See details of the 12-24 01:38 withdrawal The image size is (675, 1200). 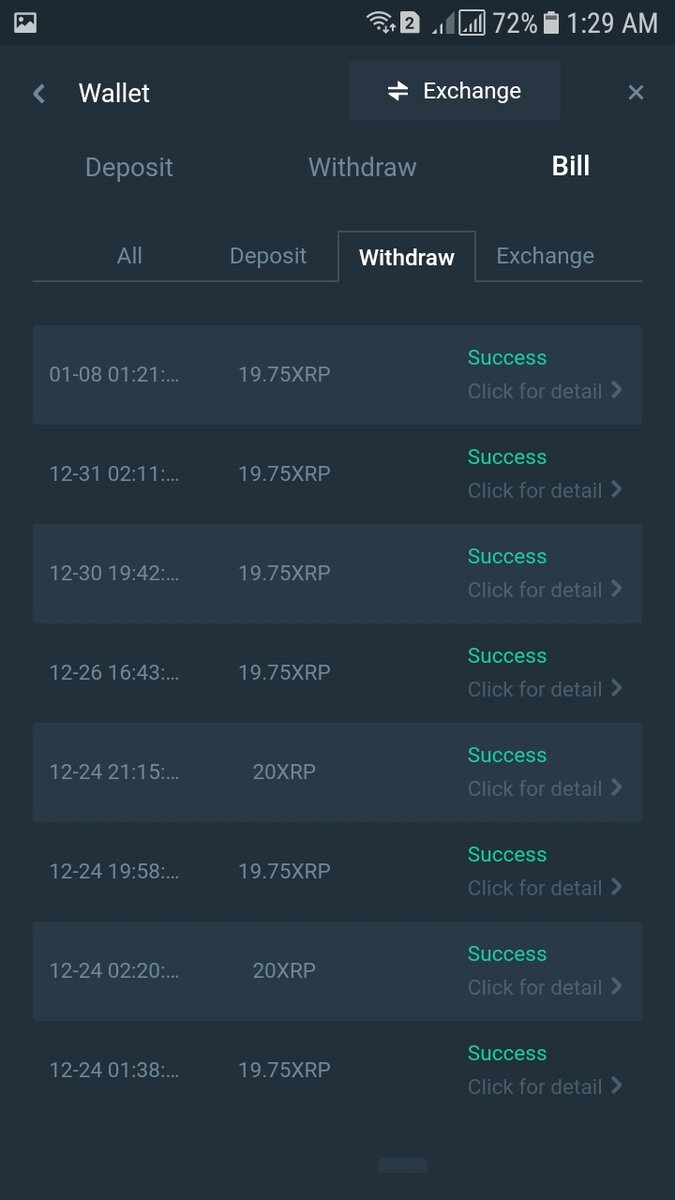tap(544, 1086)
